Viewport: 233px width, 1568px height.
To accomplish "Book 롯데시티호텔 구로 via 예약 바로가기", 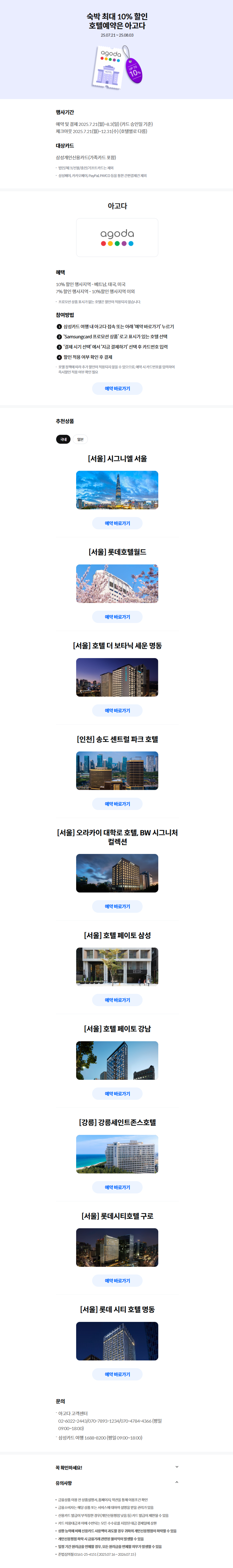I will (x=117, y=1280).
